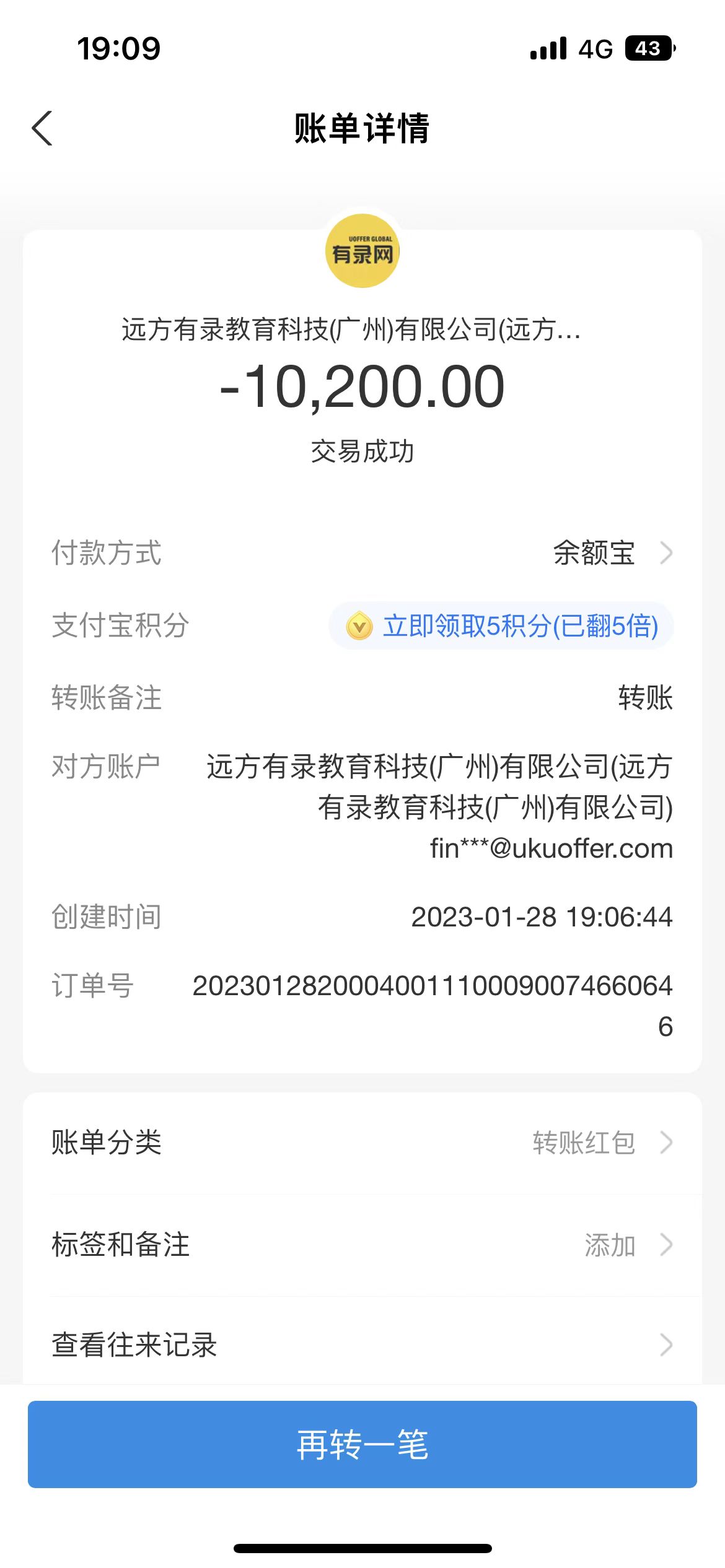This screenshot has height=1568, width=725.
Task: Tap the 再转一笔 button
Action: tap(362, 1445)
